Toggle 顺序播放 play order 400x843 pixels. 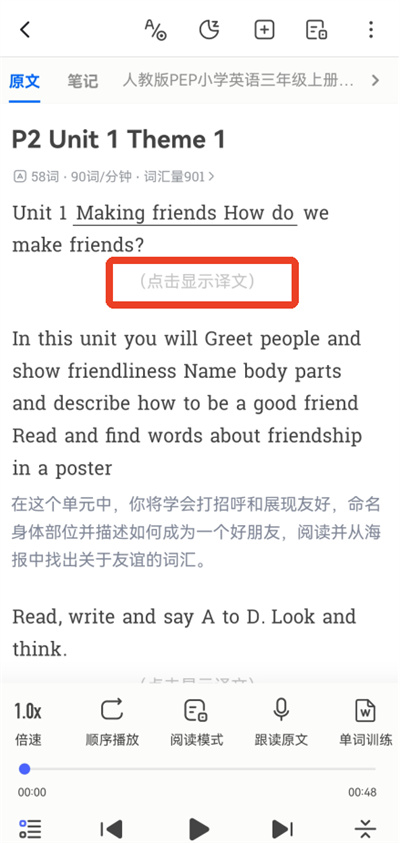(112, 723)
